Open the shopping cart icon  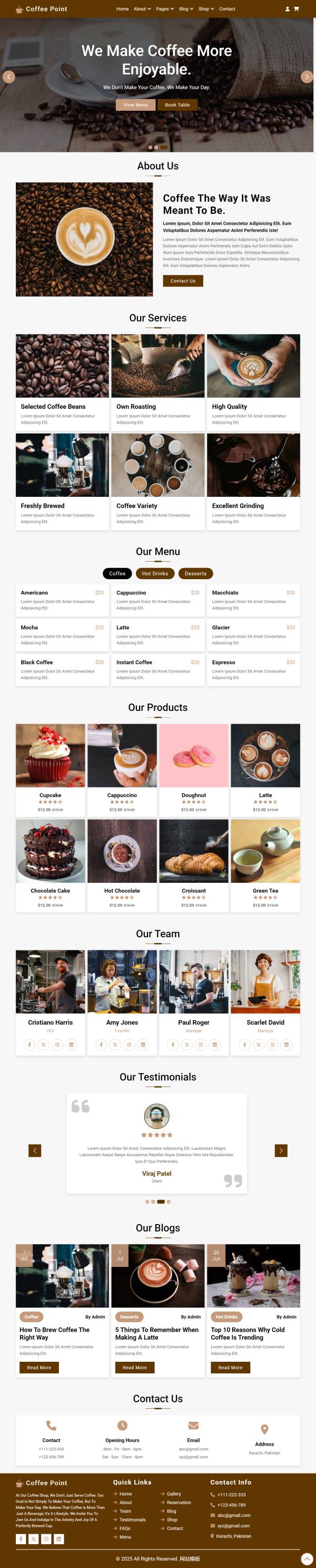coord(296,9)
